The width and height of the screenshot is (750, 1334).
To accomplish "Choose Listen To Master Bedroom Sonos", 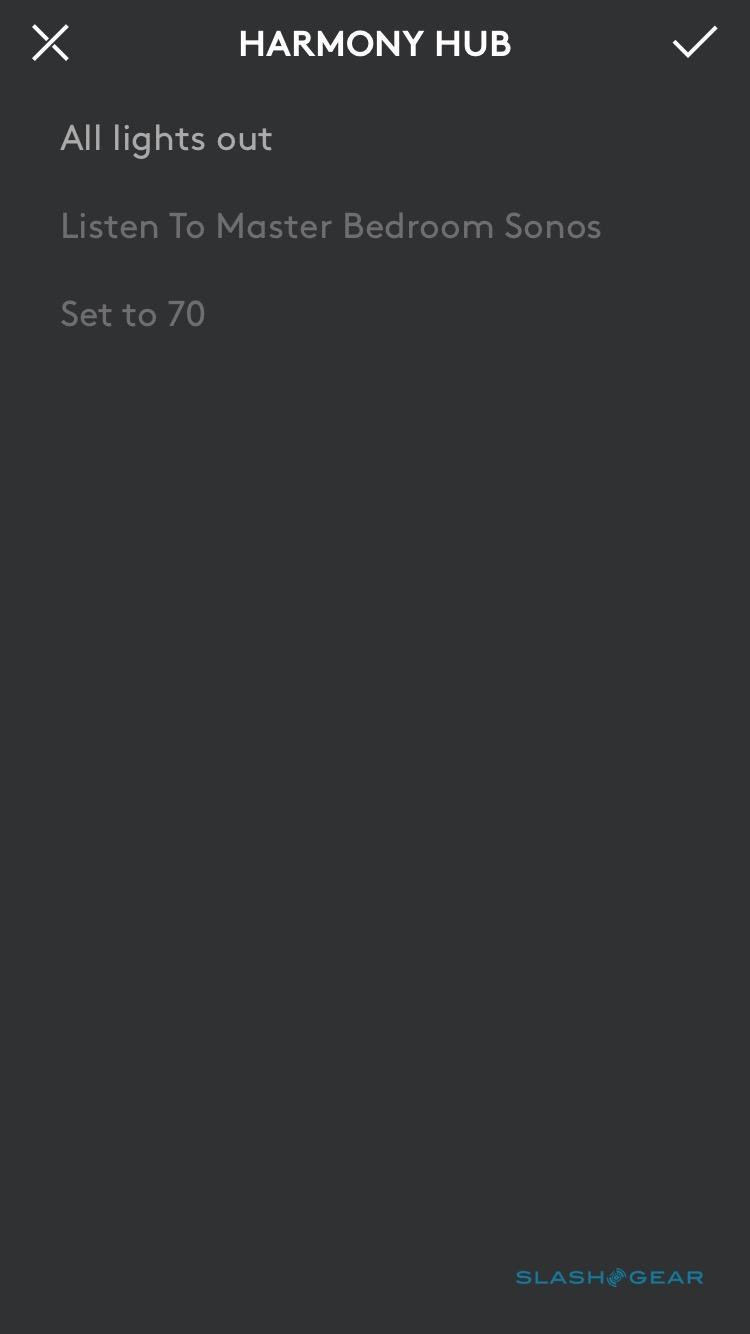I will click(x=330, y=227).
